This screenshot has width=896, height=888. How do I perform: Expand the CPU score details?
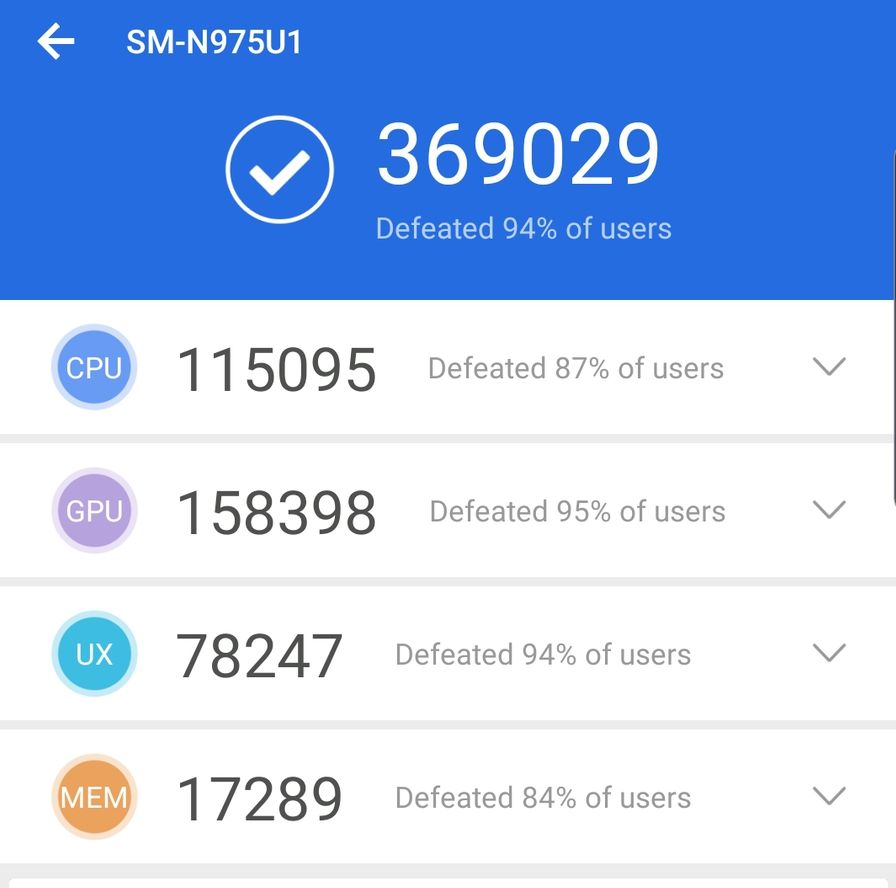(x=829, y=367)
